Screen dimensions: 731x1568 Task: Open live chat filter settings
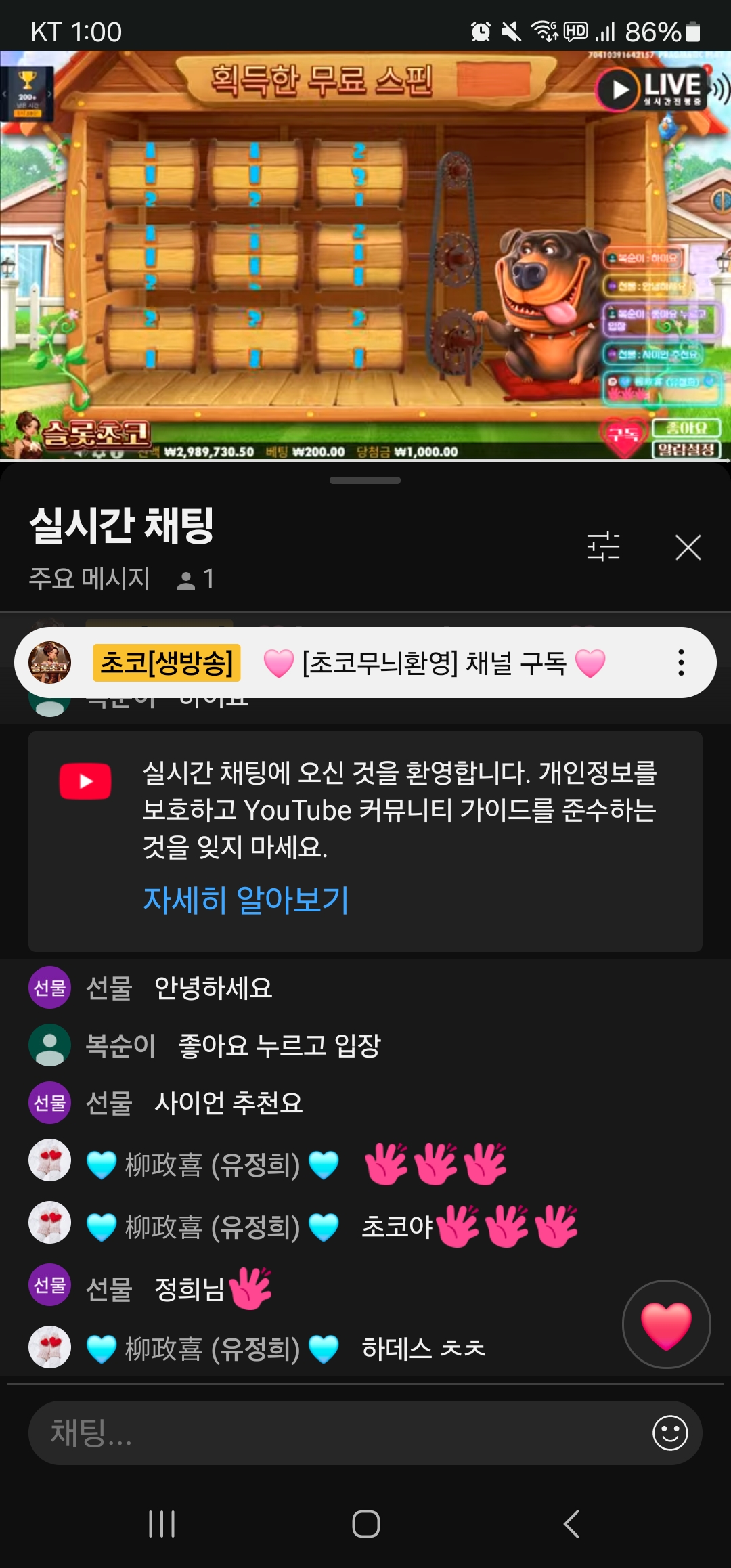603,546
